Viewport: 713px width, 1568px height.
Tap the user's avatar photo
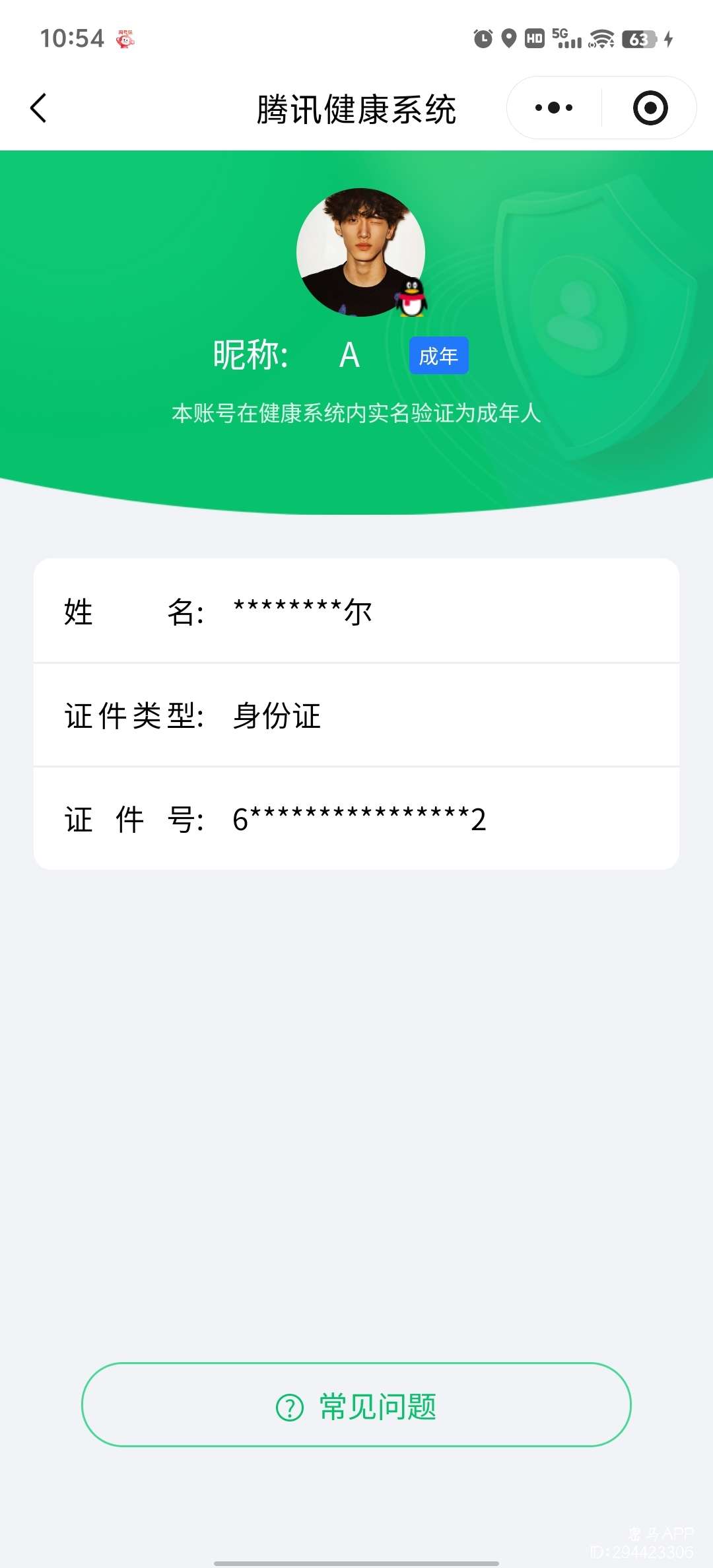362,253
